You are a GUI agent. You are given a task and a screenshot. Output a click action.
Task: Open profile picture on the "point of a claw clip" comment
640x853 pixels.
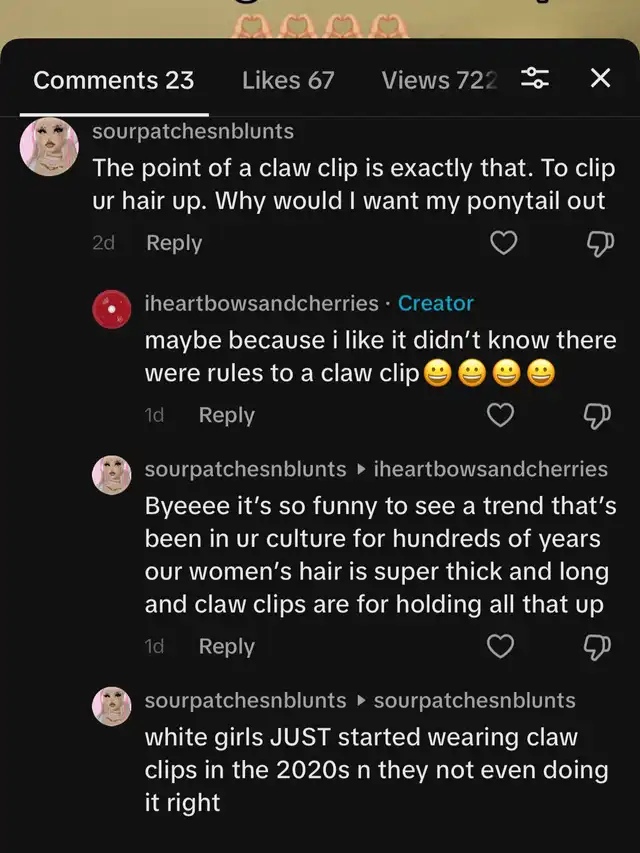pos(50,148)
